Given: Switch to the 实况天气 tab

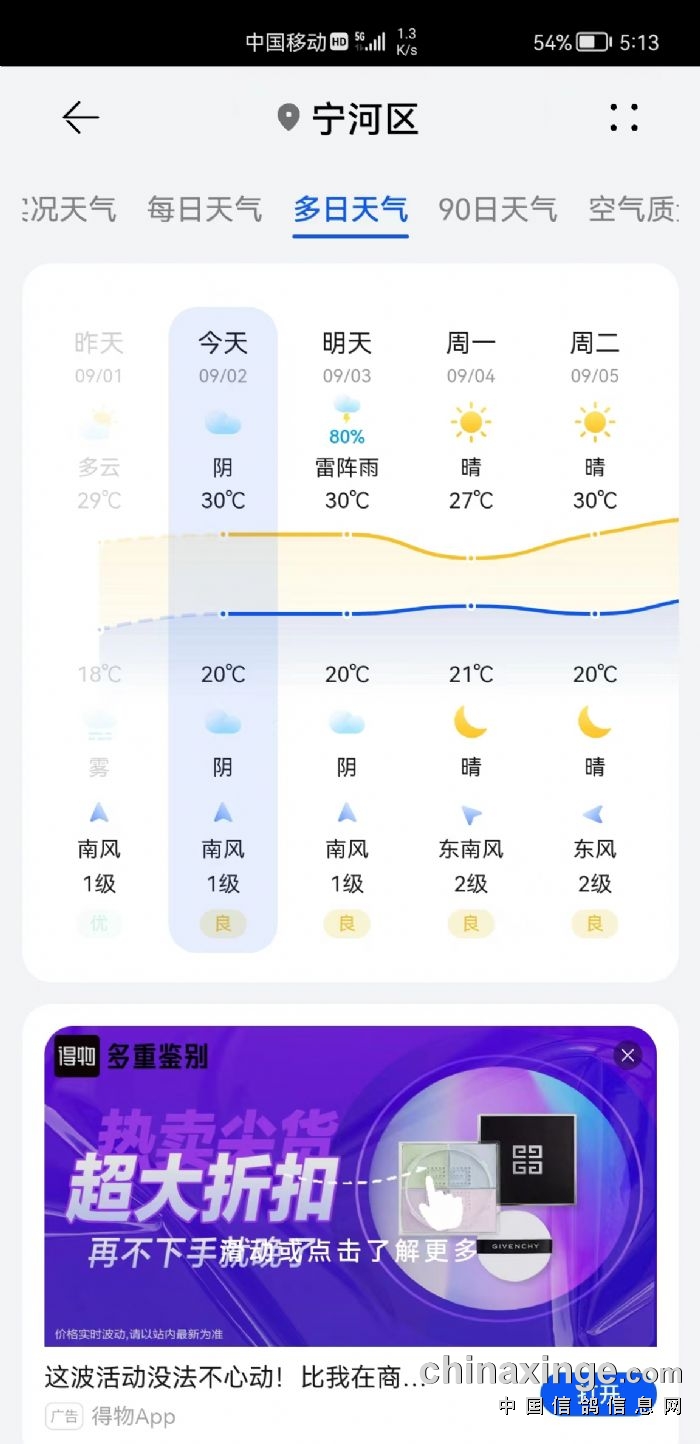Looking at the screenshot, I should 70,209.
